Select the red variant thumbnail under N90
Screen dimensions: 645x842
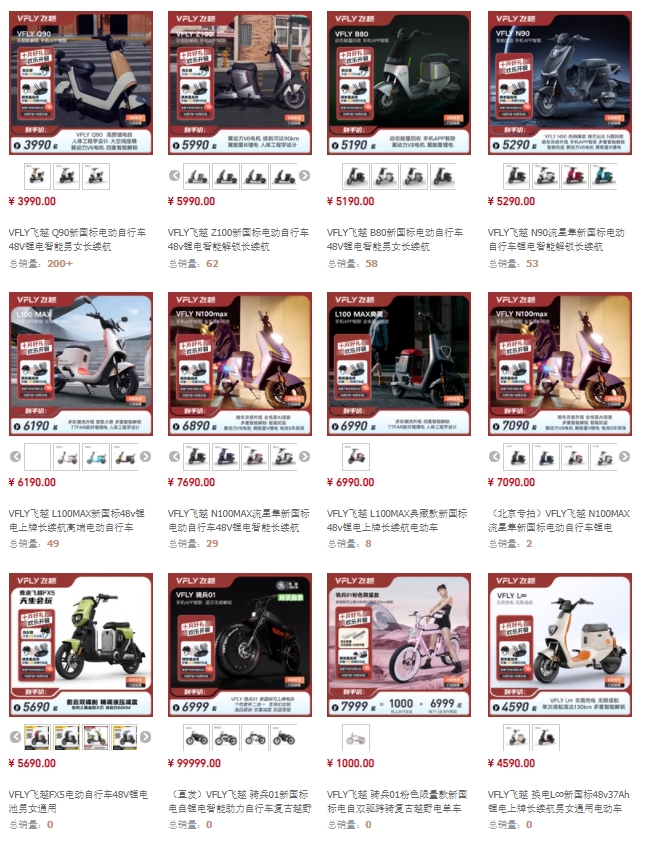click(574, 176)
